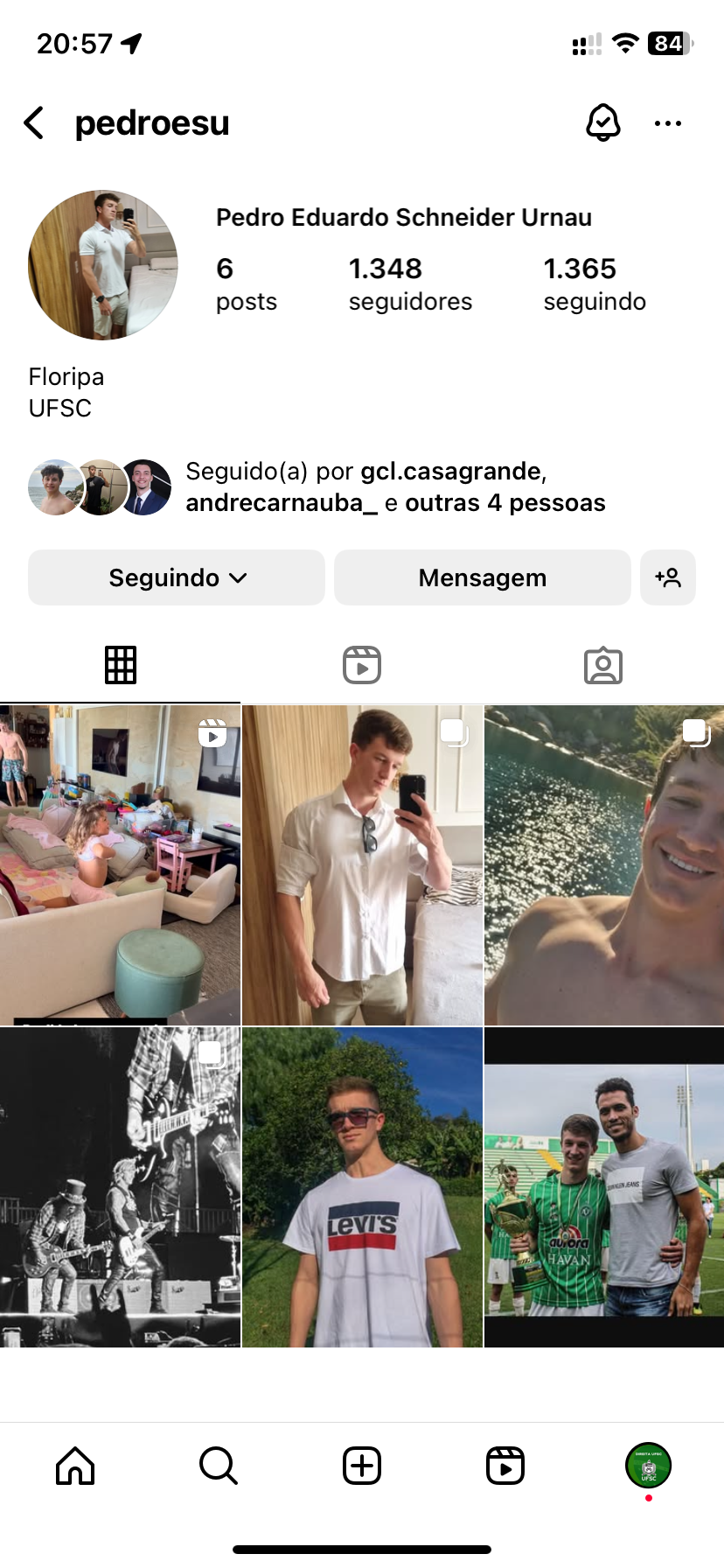
Task: Go to the Home feed
Action: (x=75, y=1466)
